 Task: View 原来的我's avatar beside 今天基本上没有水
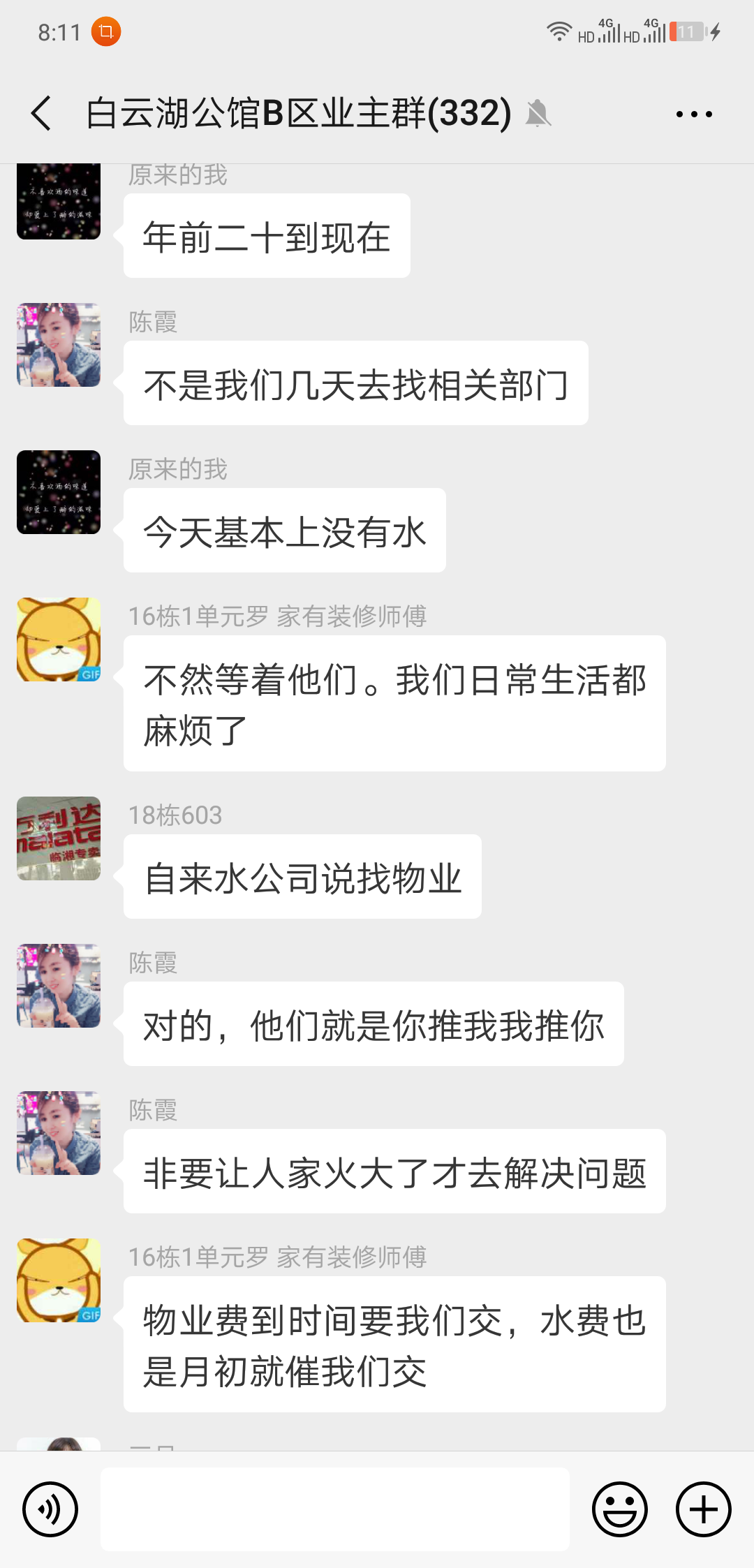point(59,492)
